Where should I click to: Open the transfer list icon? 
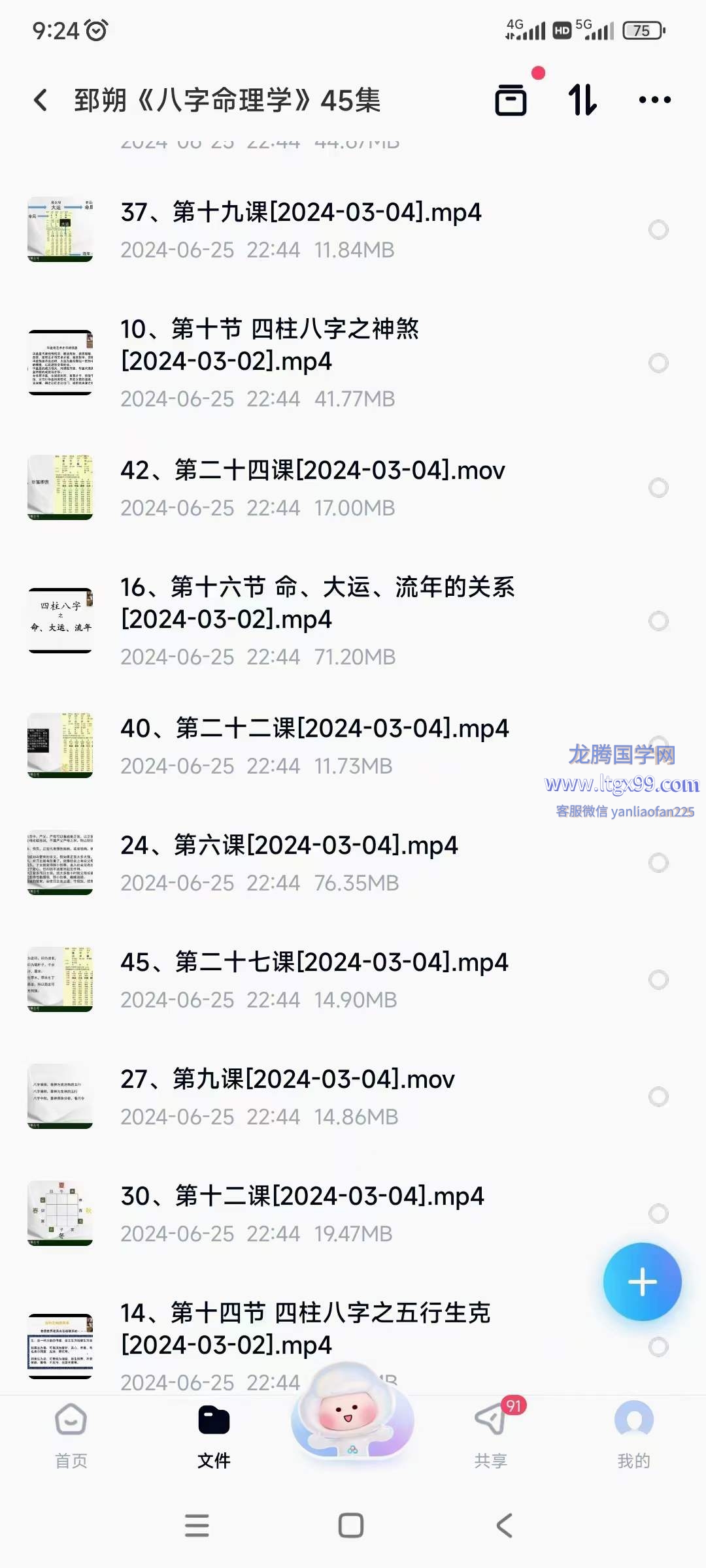coord(511,100)
